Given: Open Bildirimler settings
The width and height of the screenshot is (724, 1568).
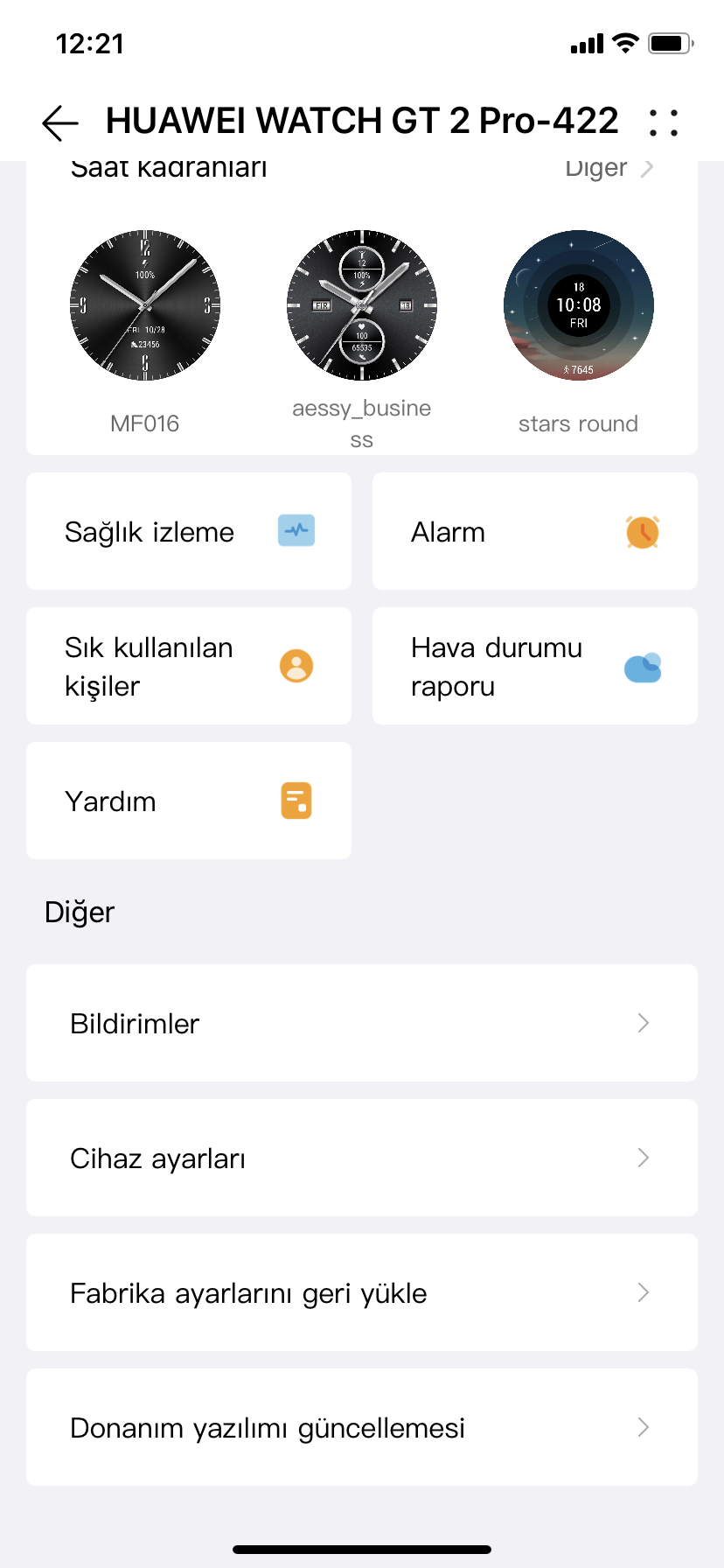Looking at the screenshot, I should click(362, 1023).
